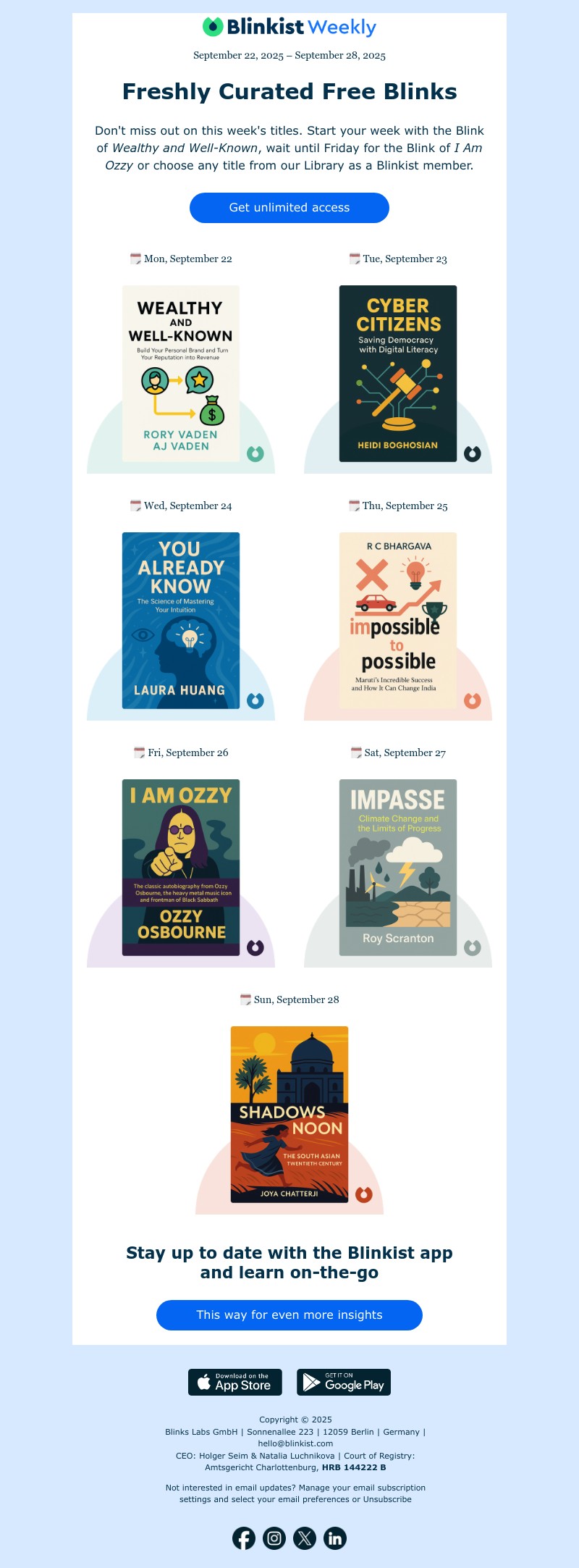Open the Impossible to Possible book
Viewport: 579px width, 1568px height.
click(397, 621)
